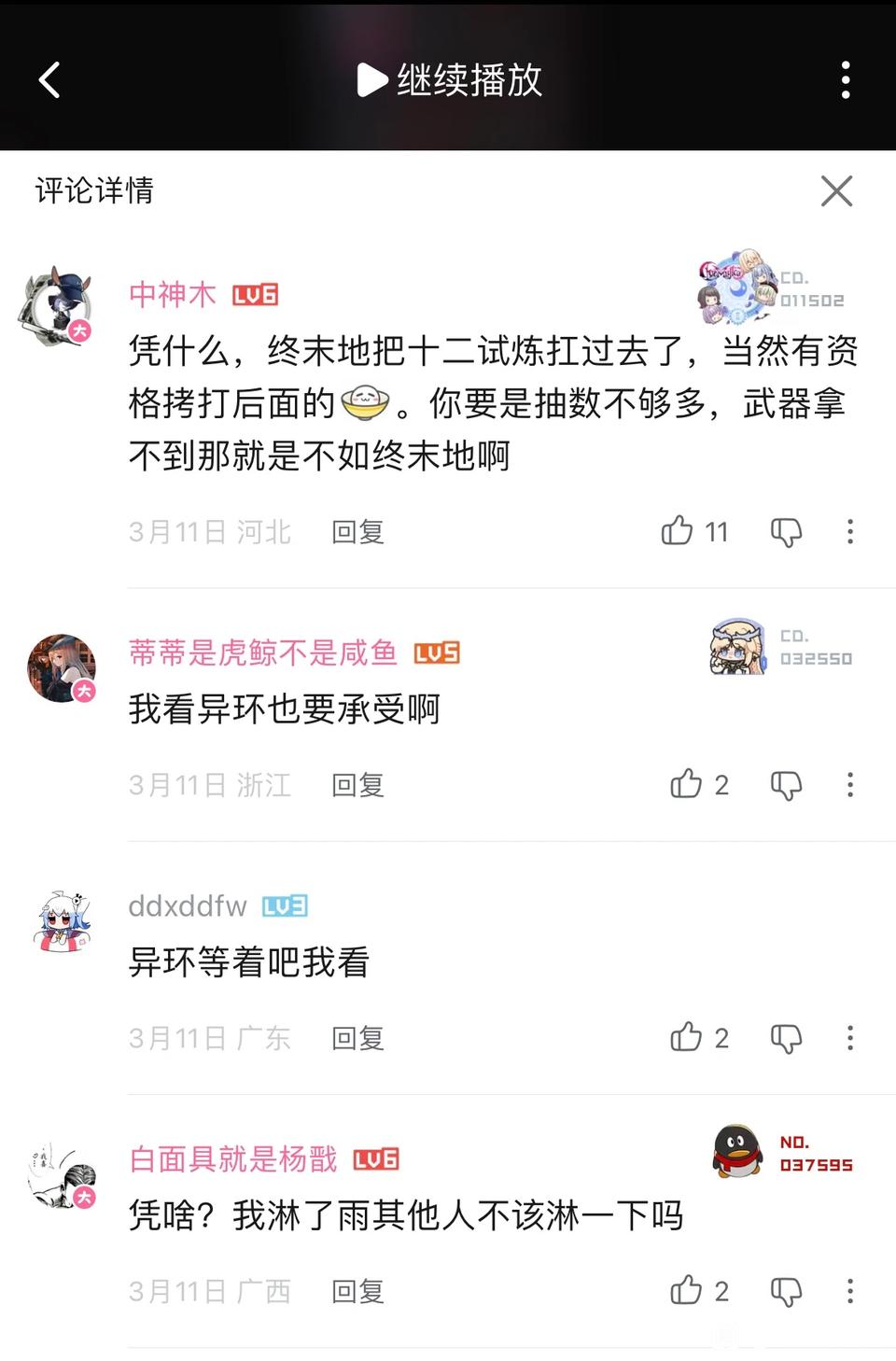Open username 蒂蒂是虎鲸不是咸鱼's profile
The image size is (896, 1361).
click(x=263, y=652)
